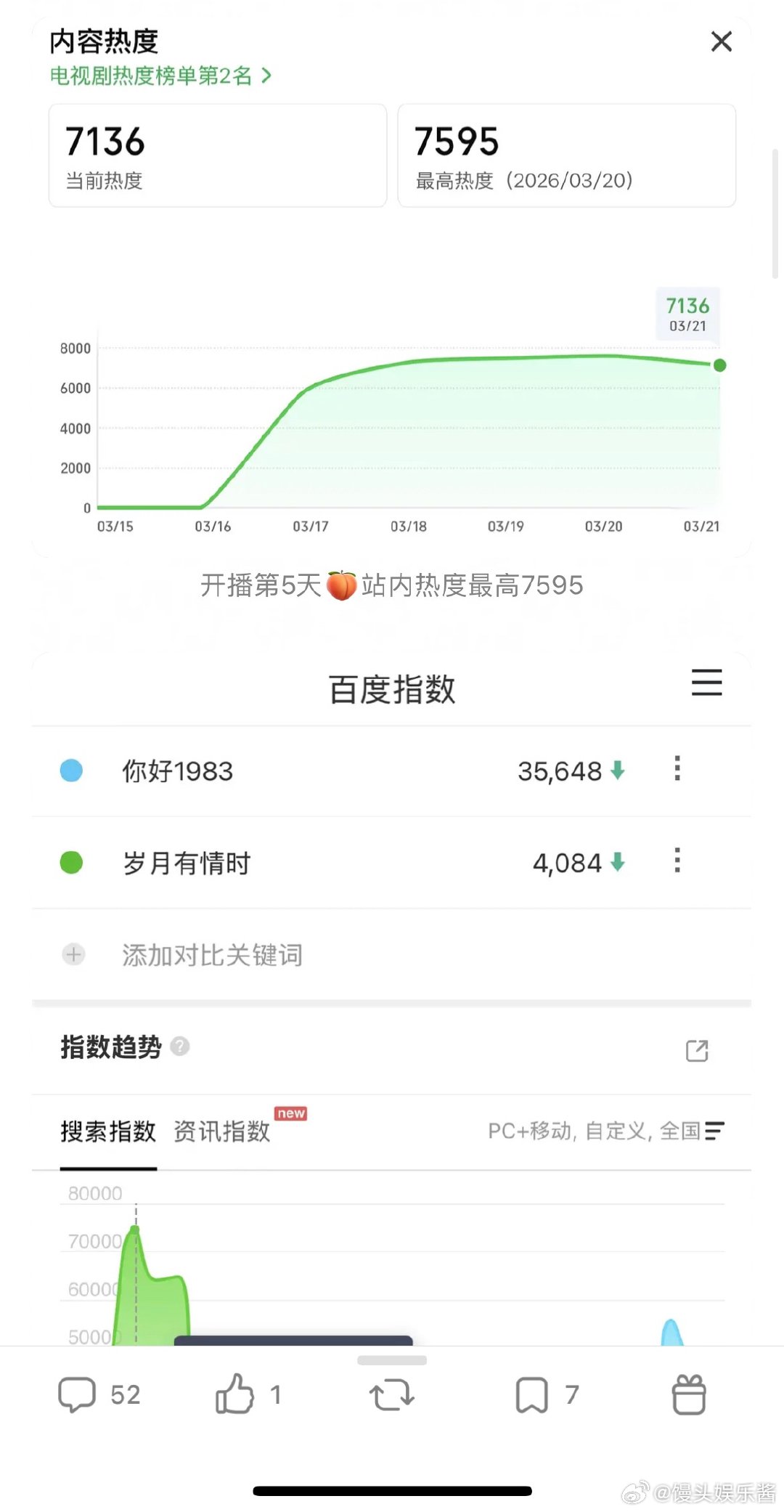Viewport: 784px width, 1512px height.
Task: Click the 全国 region filter
Action: point(681,1131)
